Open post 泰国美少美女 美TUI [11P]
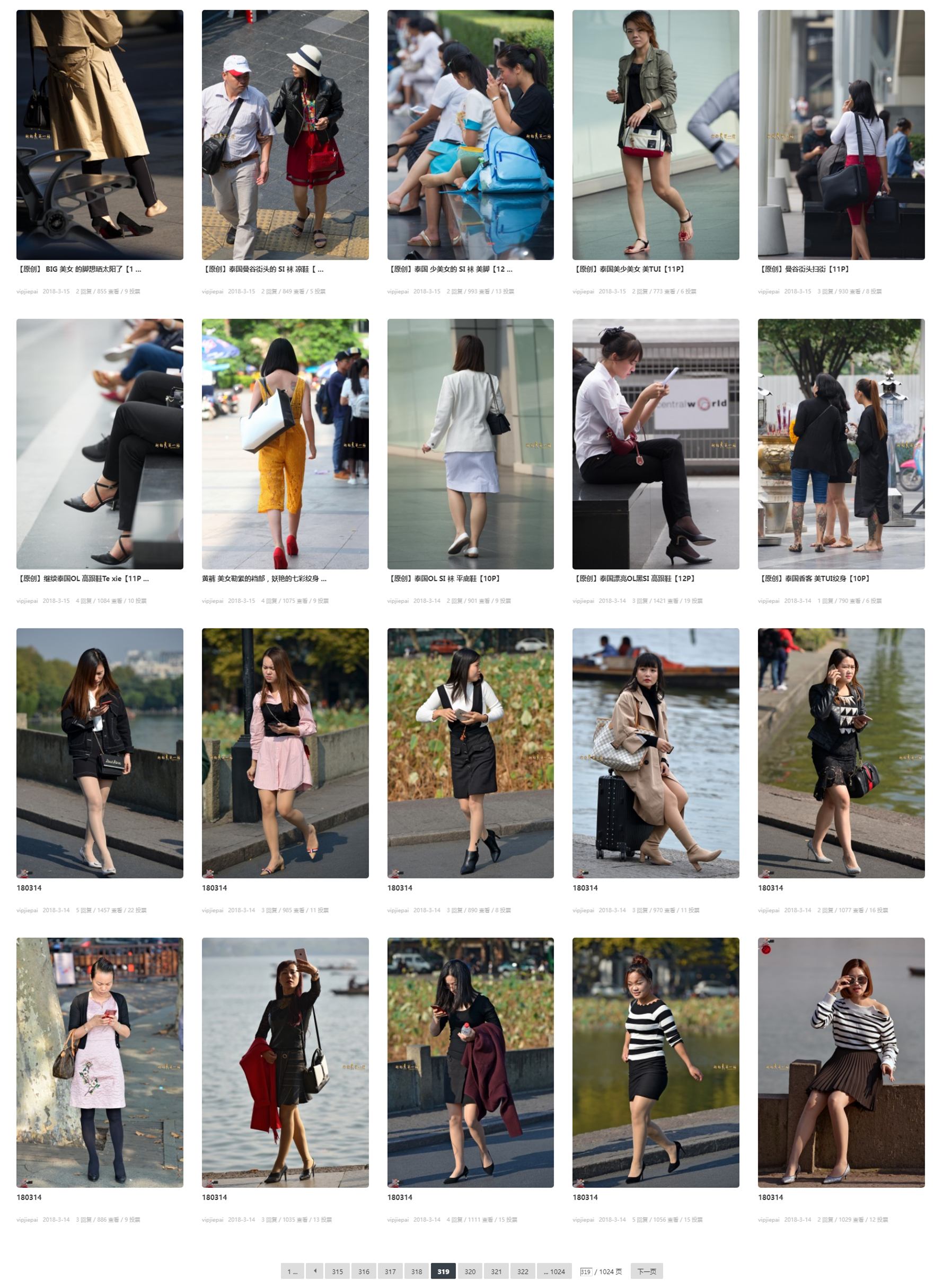943x1288 pixels. point(628,269)
